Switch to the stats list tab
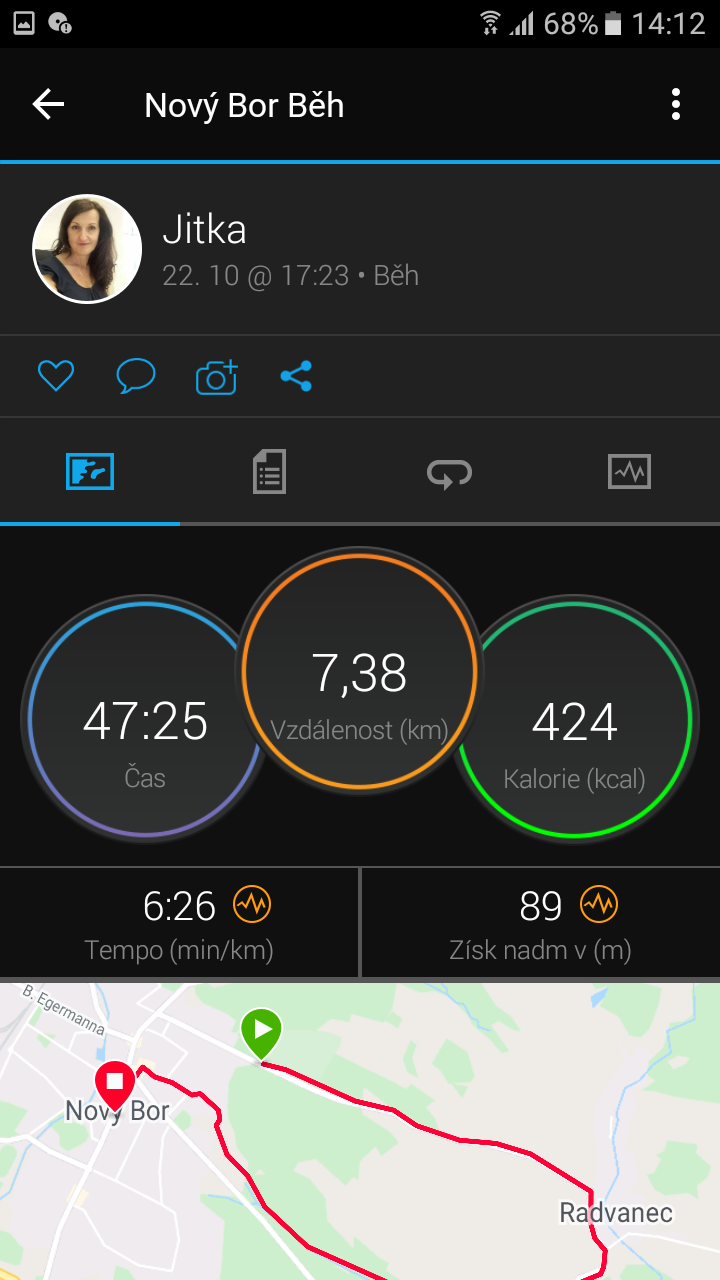 pos(269,471)
